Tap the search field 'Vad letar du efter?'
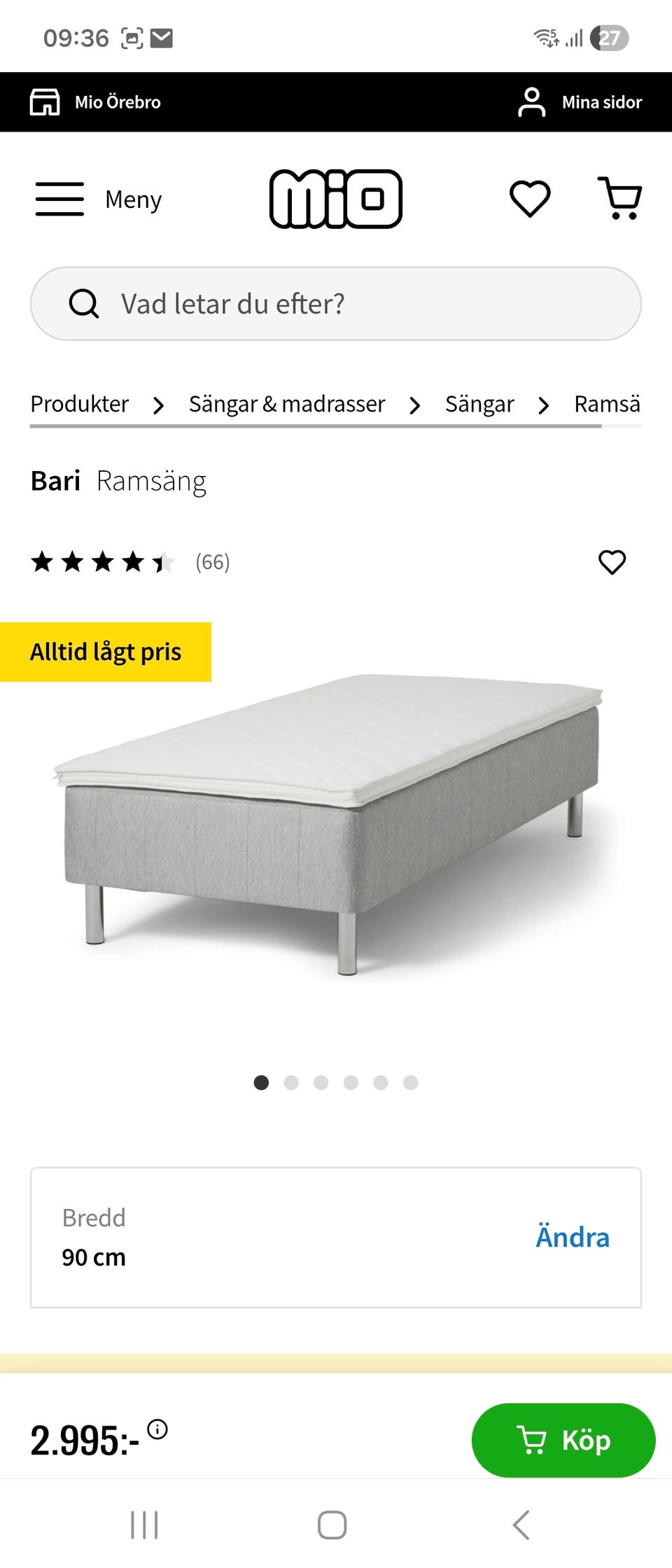The image size is (672, 1568). coord(336,304)
